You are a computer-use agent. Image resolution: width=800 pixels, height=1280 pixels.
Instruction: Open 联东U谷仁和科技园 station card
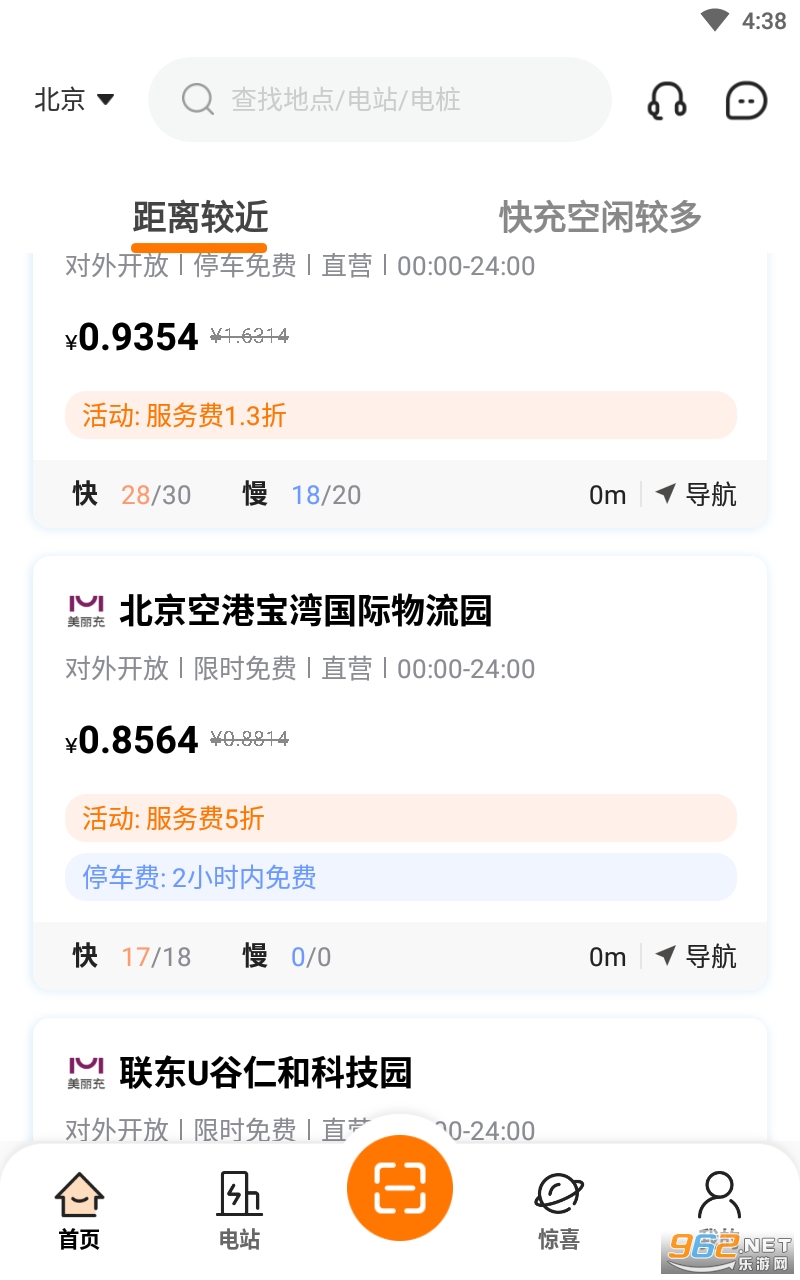(400, 1082)
